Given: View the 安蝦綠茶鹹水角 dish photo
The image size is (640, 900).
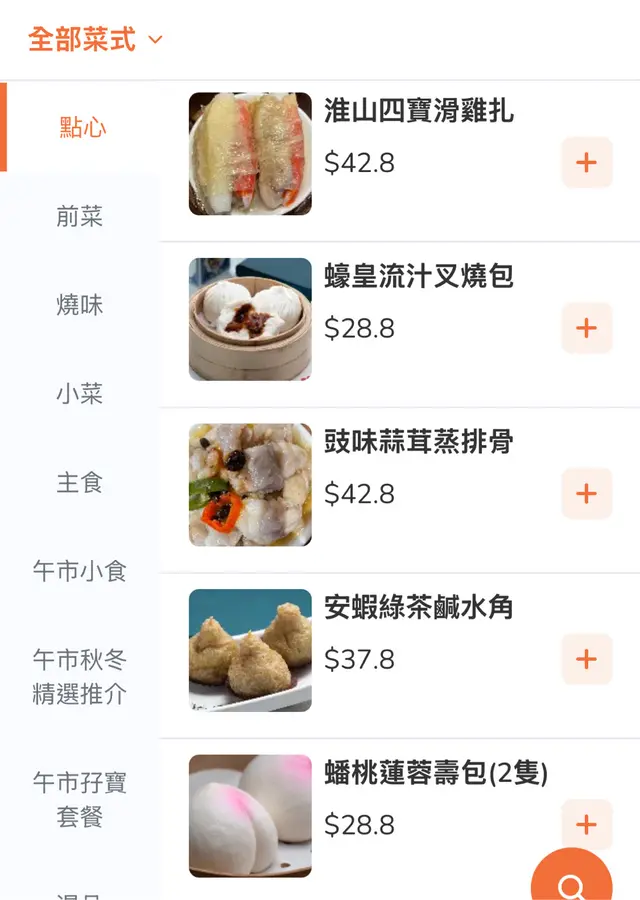Looking at the screenshot, I should [x=250, y=650].
